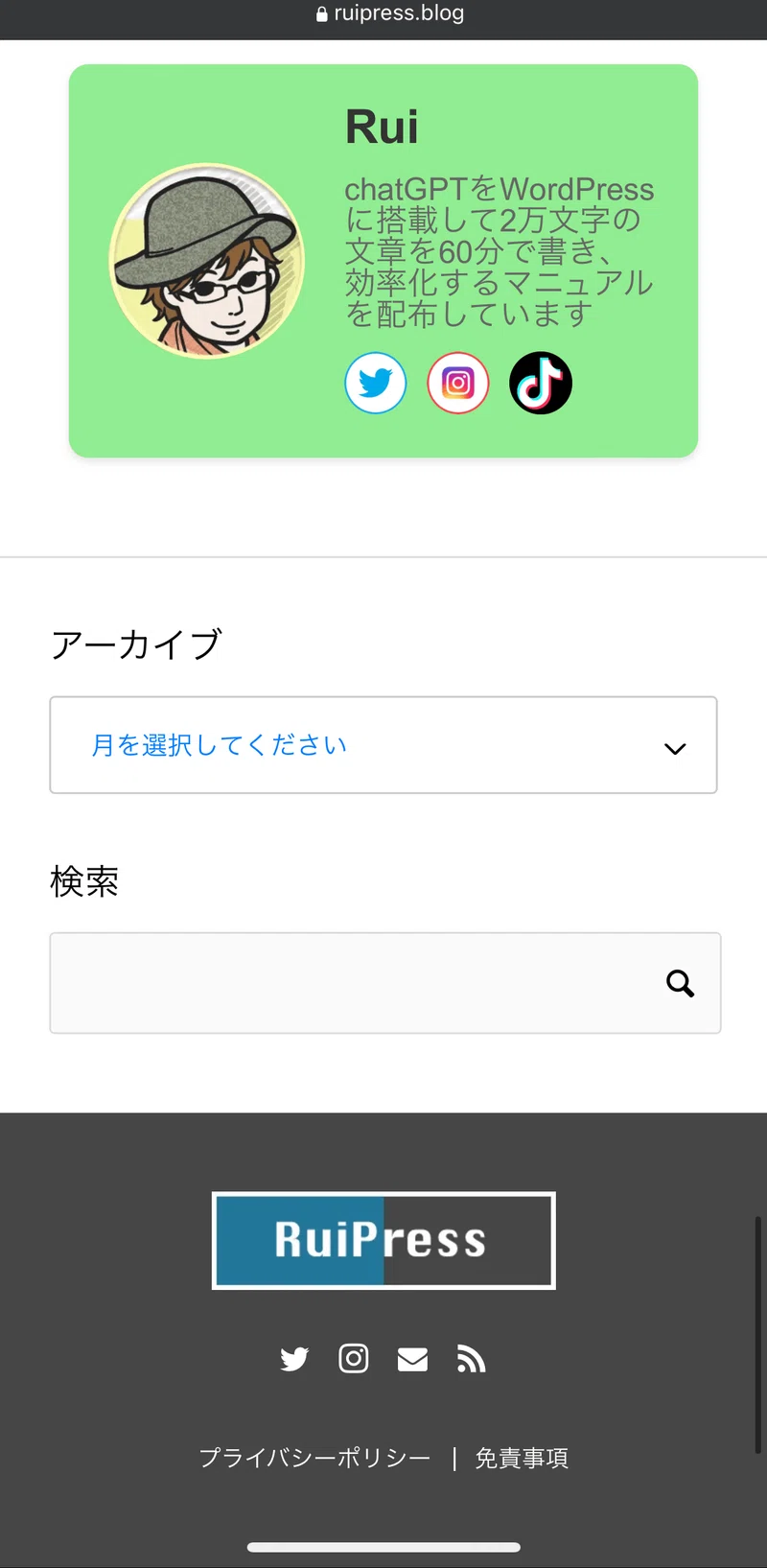
Task: Open the footer Instagram icon
Action: click(x=354, y=1359)
